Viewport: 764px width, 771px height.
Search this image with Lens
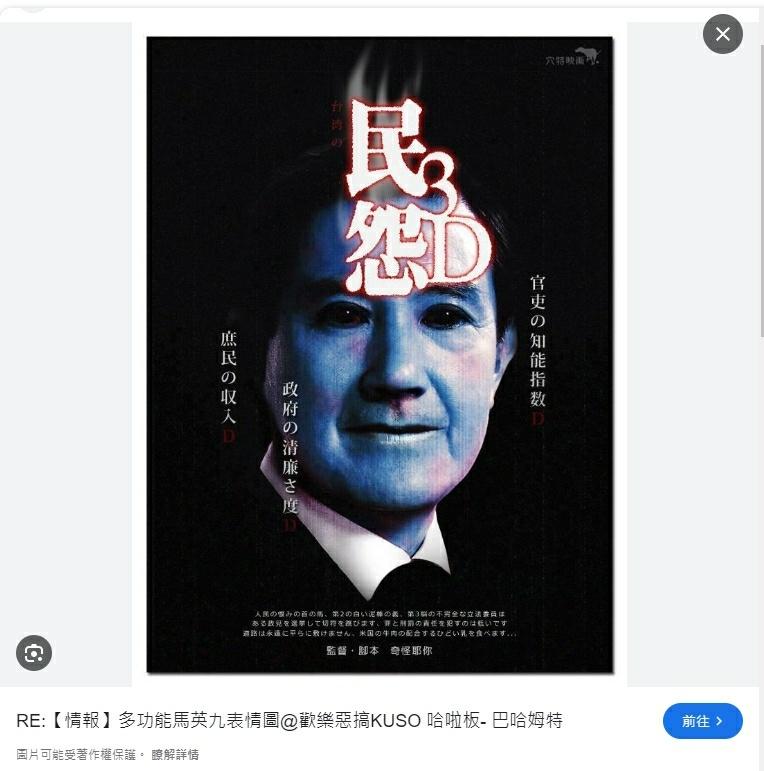point(34,653)
